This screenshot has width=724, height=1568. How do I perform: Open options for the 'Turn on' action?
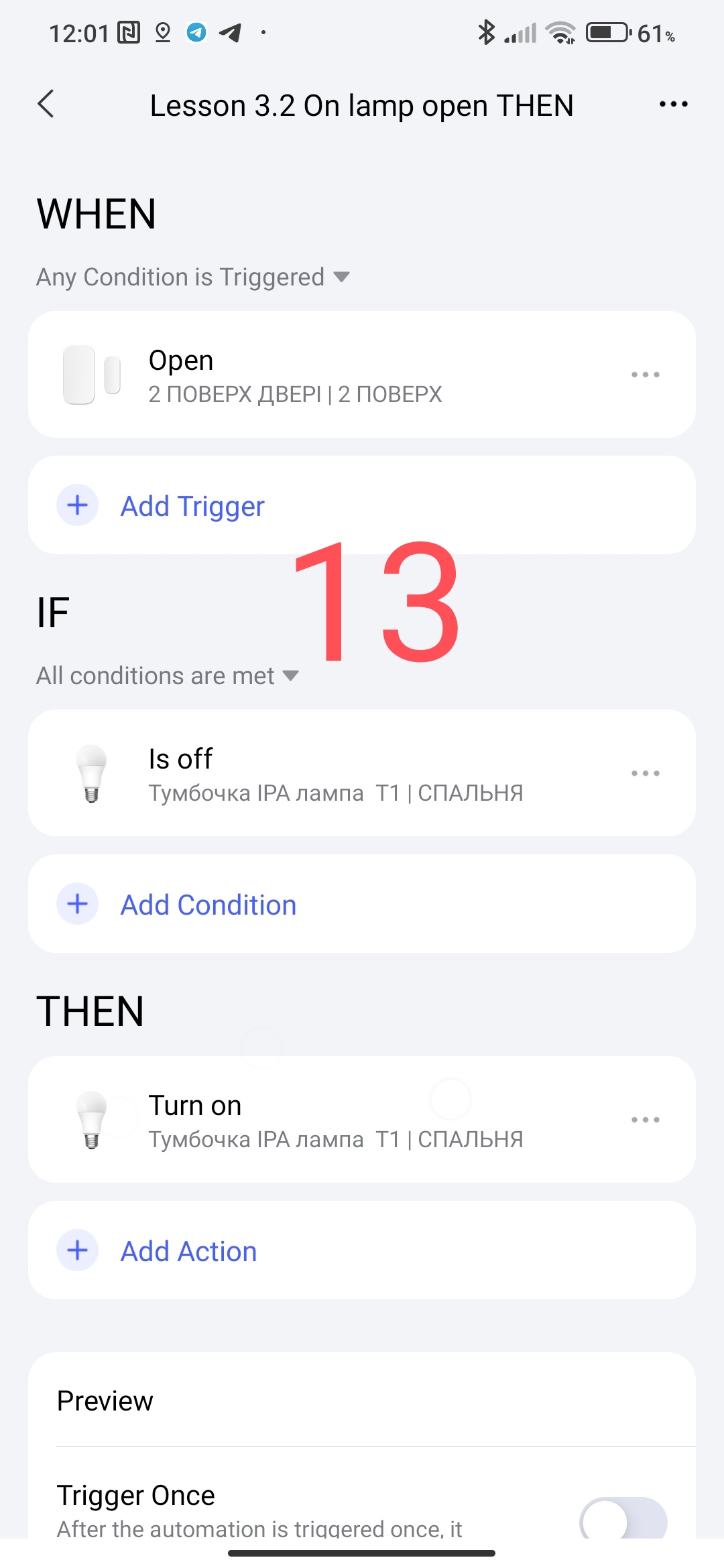pyautogui.click(x=645, y=1120)
